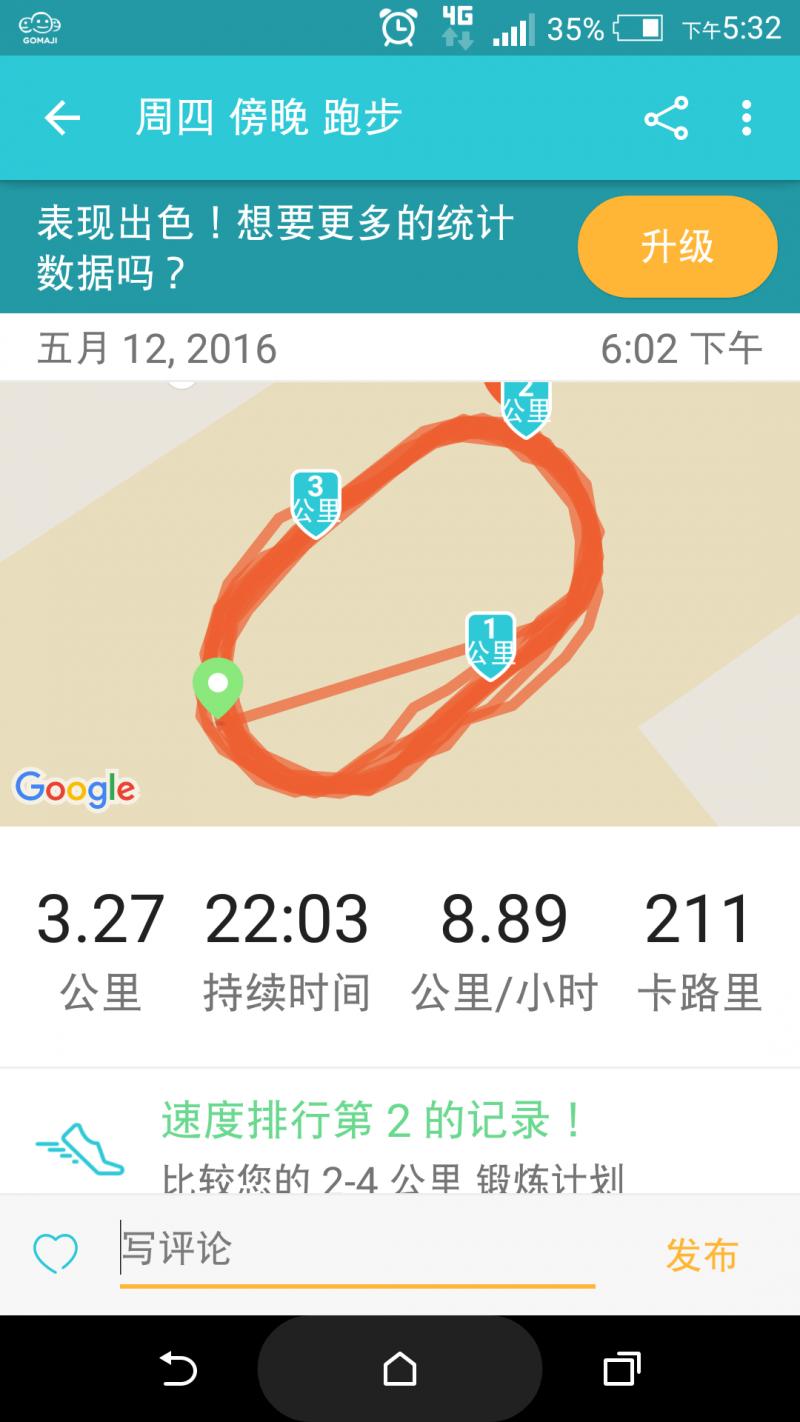Open the overflow menu
The height and width of the screenshot is (1422, 800).
(746, 119)
